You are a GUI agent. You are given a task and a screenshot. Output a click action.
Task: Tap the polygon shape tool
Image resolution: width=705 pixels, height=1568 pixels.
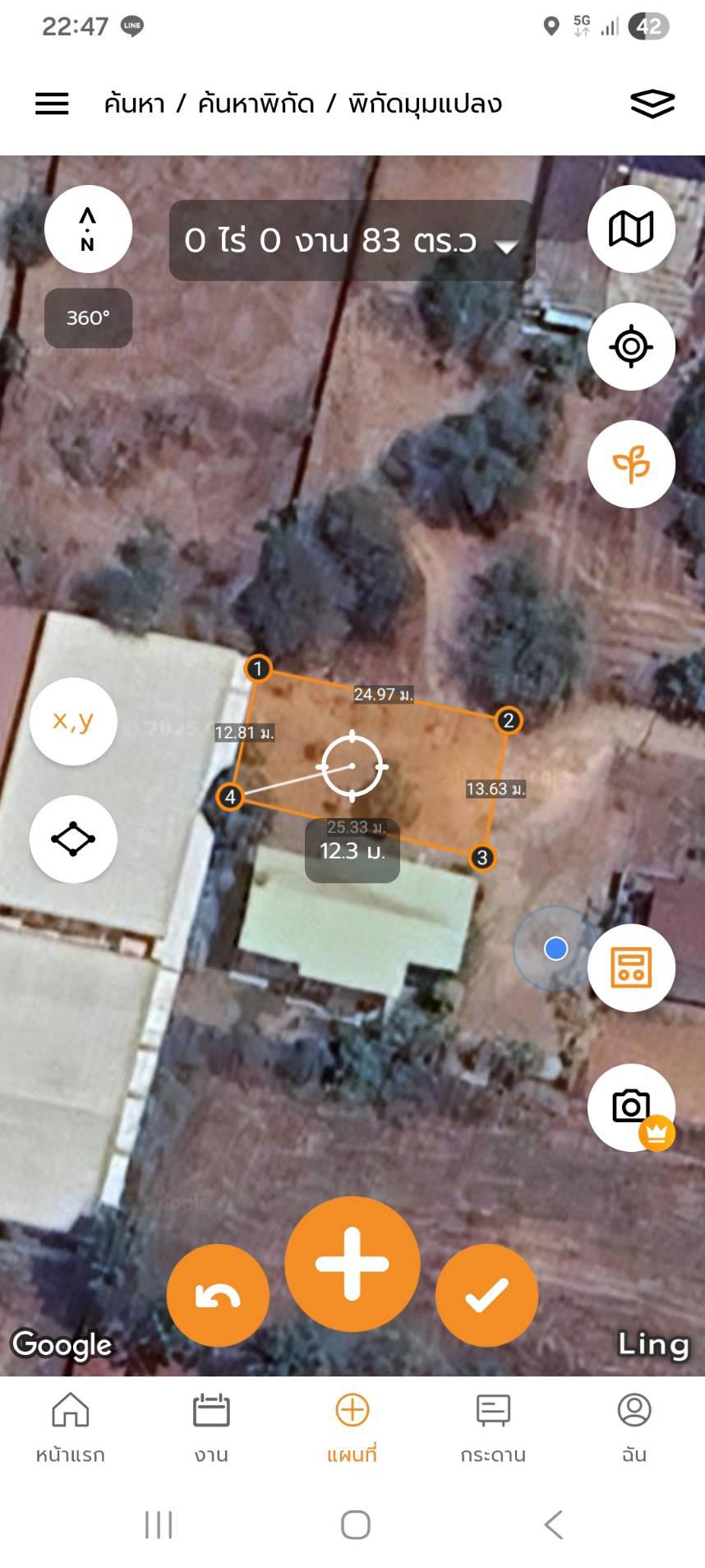(73, 839)
